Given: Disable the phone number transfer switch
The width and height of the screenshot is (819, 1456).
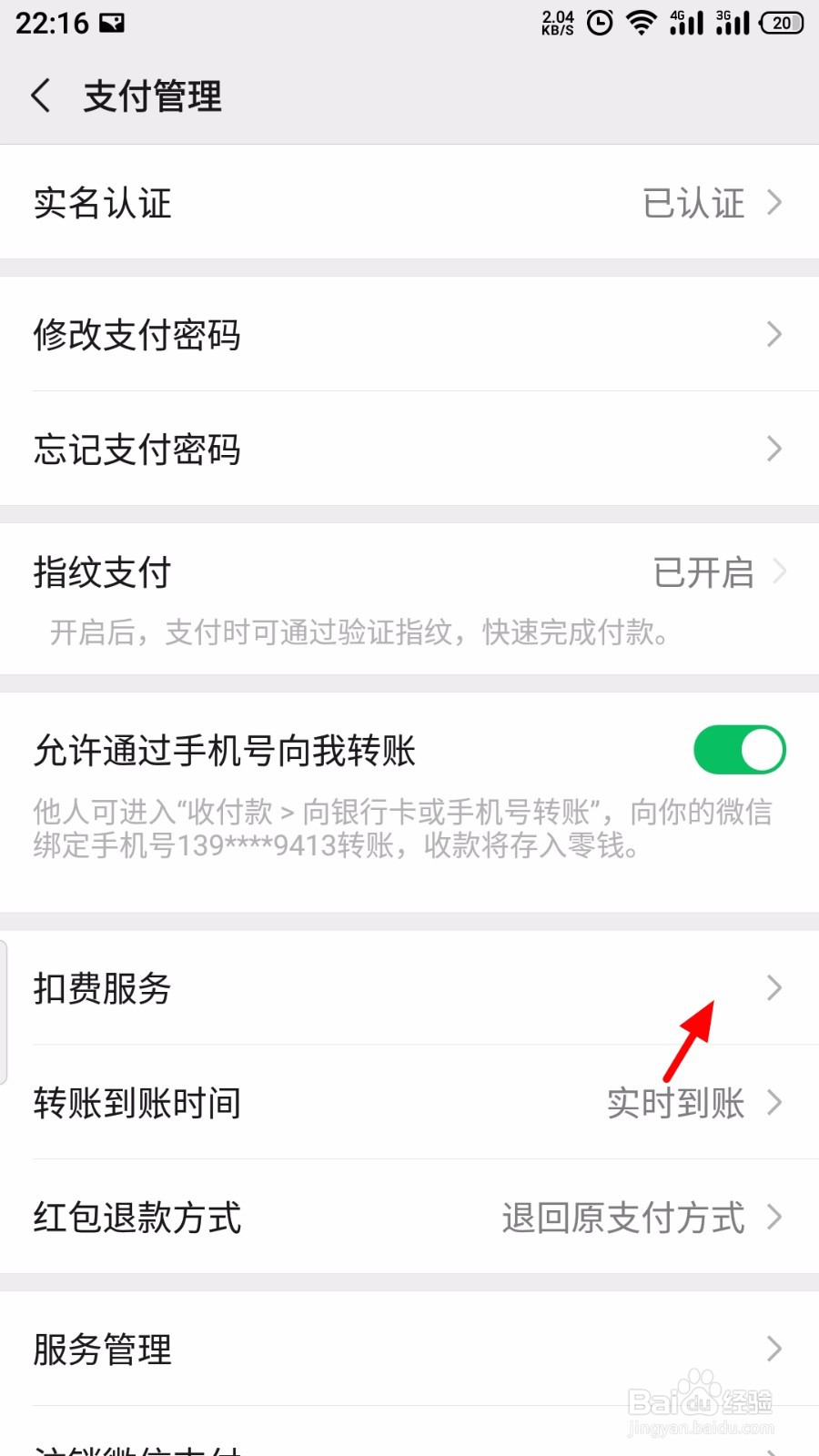Looking at the screenshot, I should point(741,749).
